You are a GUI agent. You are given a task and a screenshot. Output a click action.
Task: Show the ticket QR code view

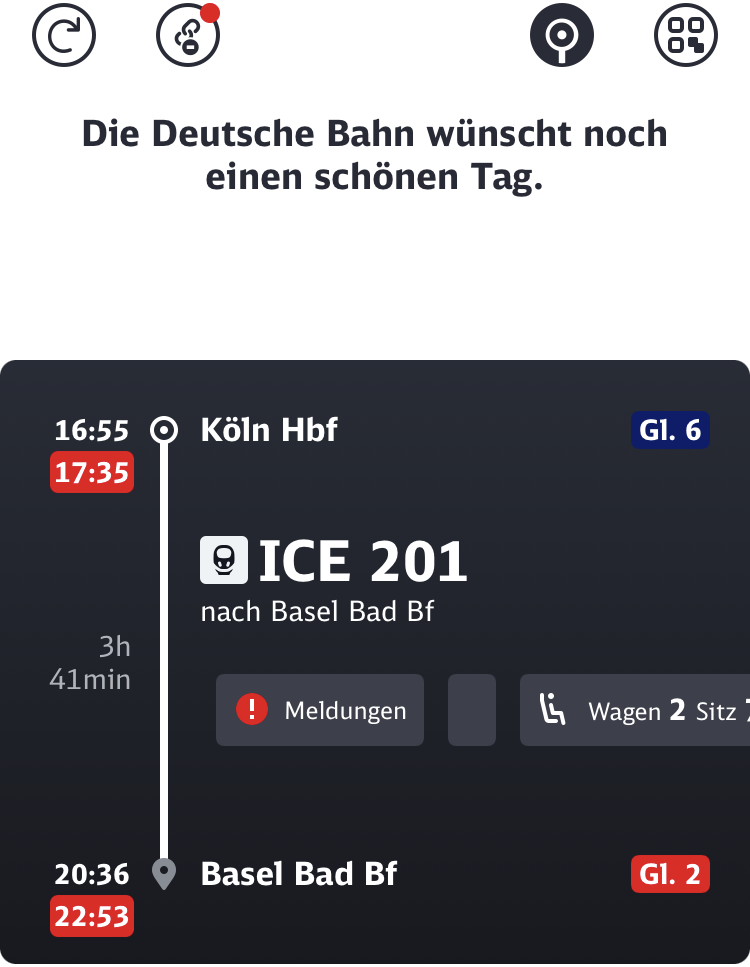coord(686,35)
